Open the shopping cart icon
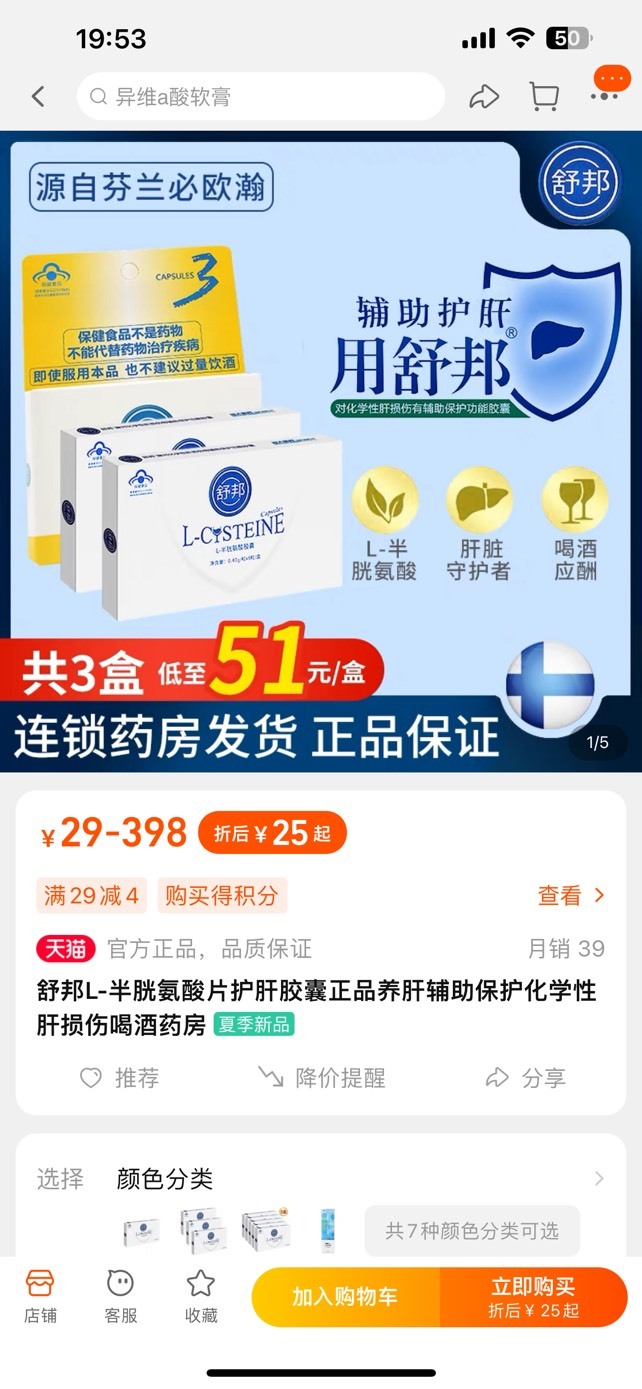The width and height of the screenshot is (642, 1389). coord(543,97)
